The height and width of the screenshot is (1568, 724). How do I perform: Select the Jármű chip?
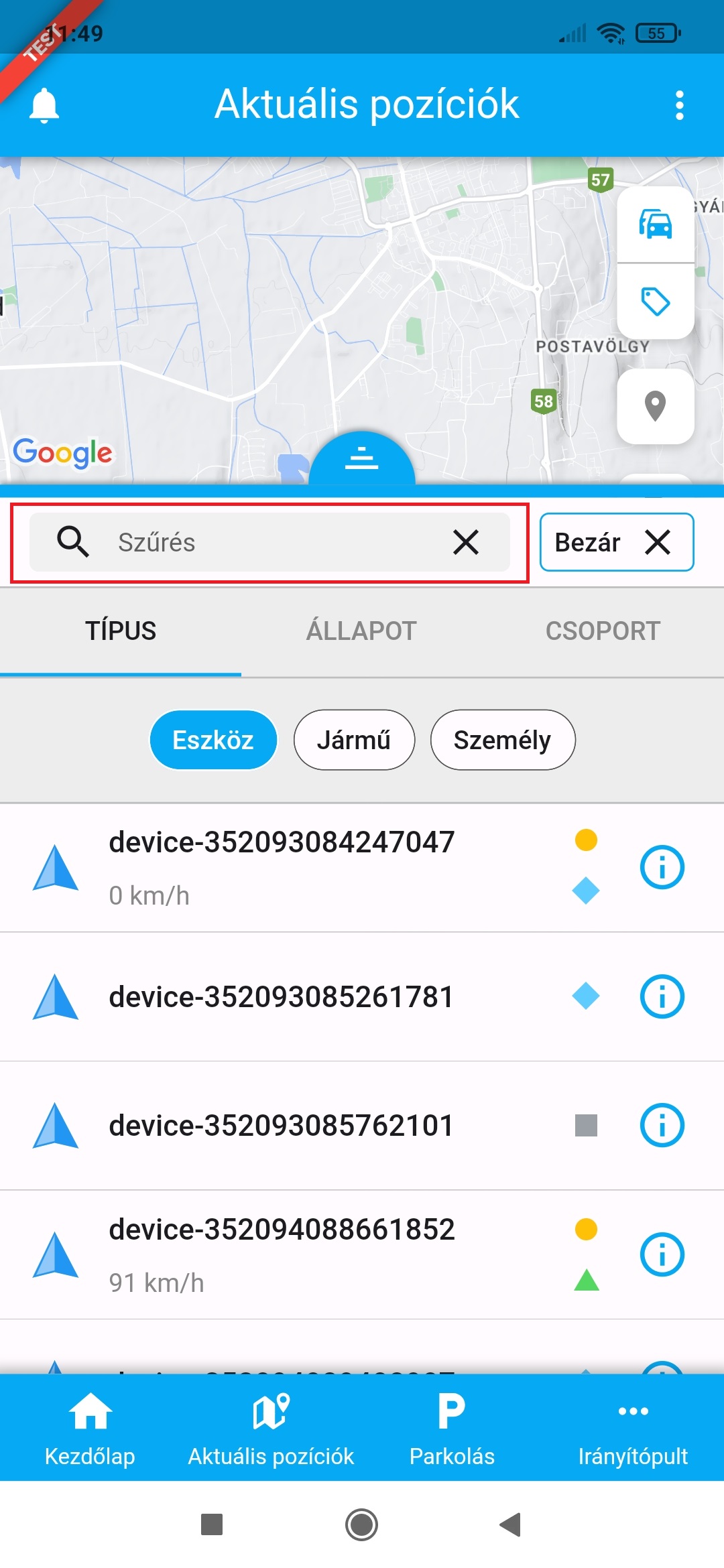click(354, 740)
